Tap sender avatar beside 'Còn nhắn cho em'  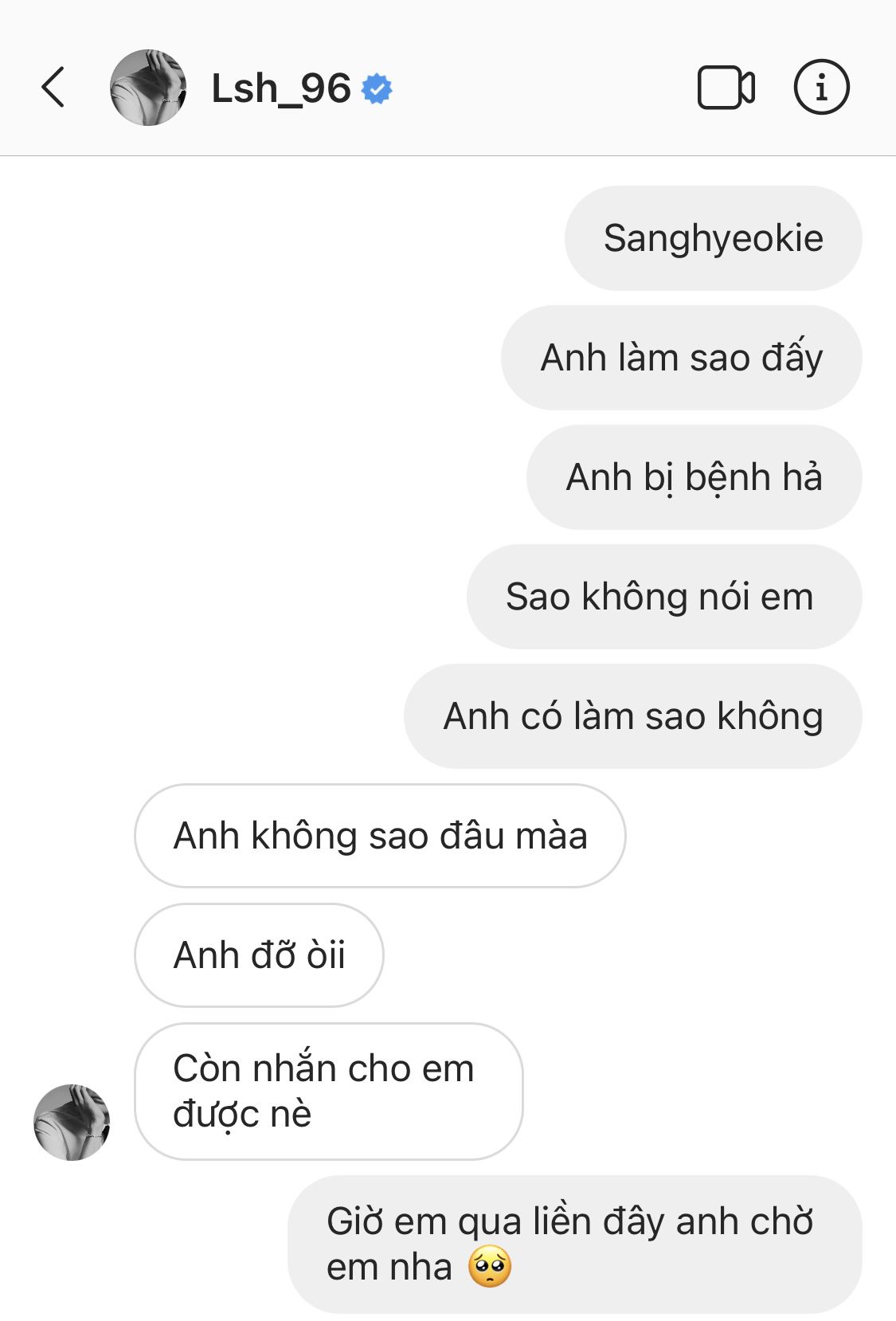72,1122
